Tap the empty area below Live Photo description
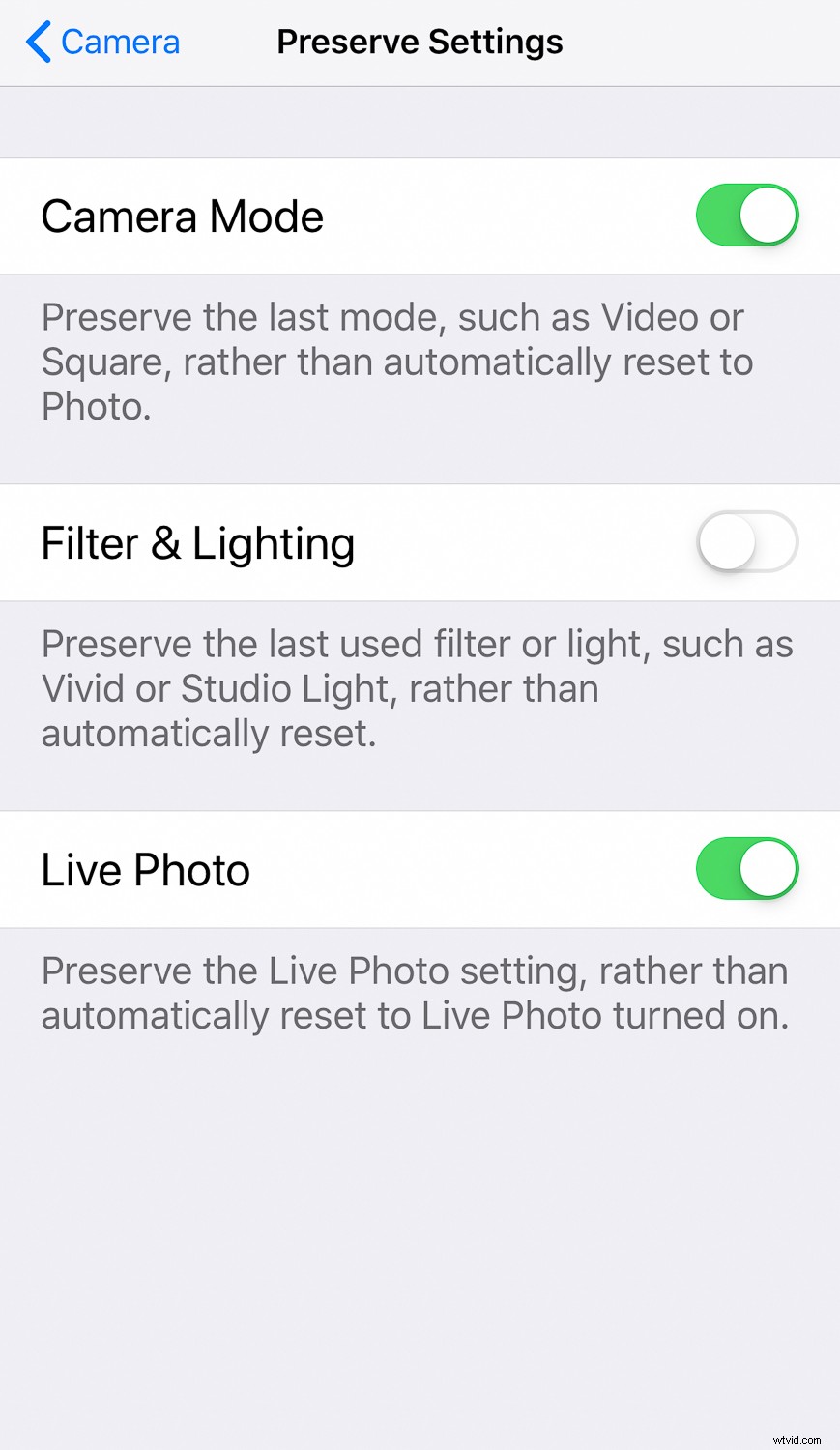 tap(420, 1208)
